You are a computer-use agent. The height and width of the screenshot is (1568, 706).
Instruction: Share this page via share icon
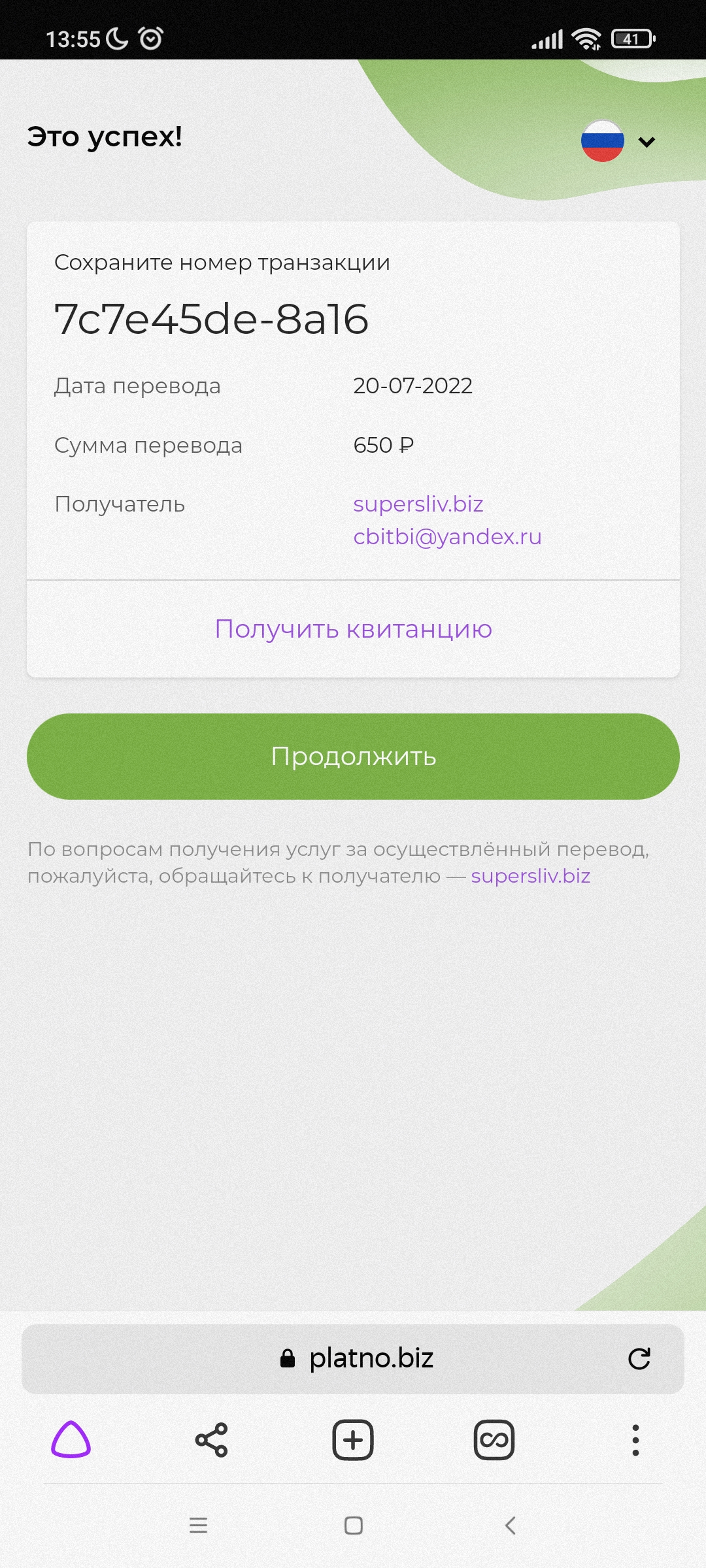pyautogui.click(x=212, y=1440)
